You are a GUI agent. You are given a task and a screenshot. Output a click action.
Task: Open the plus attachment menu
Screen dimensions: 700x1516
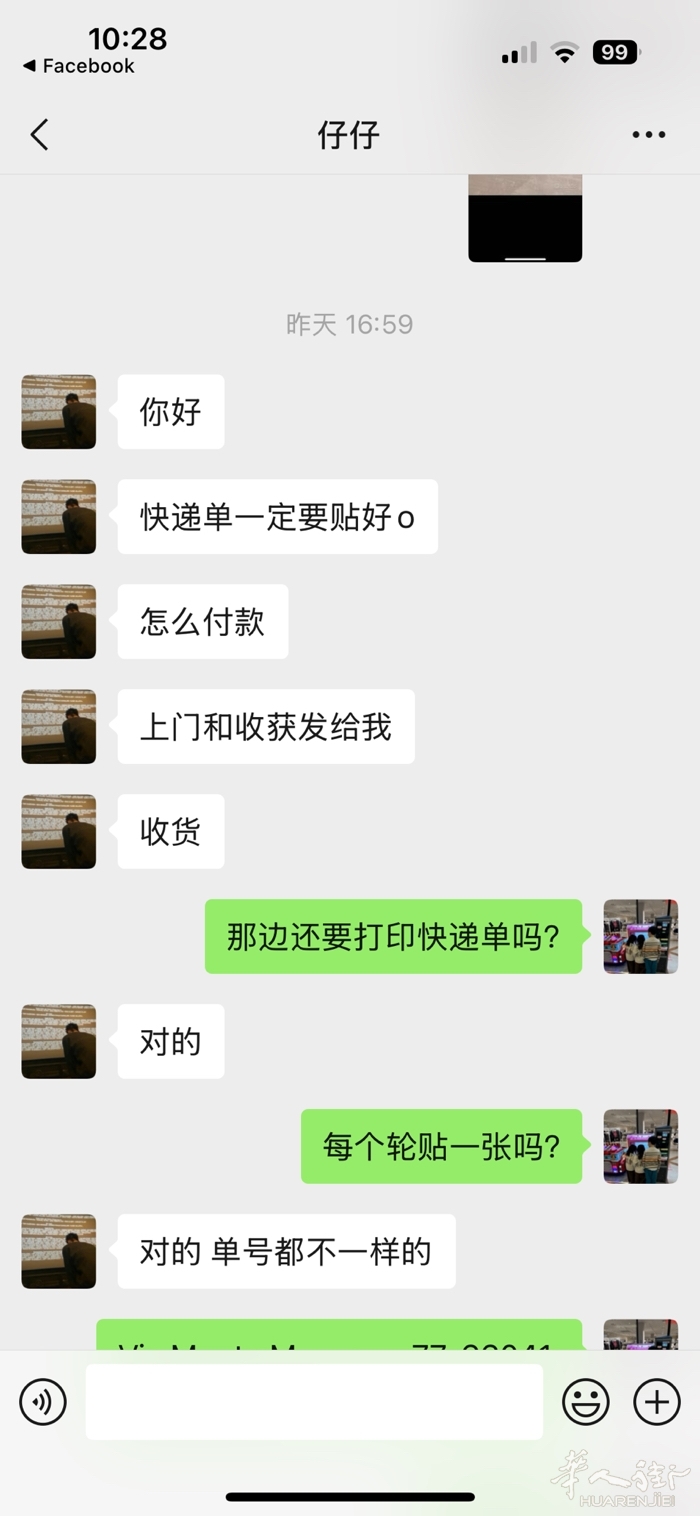pos(657,1402)
